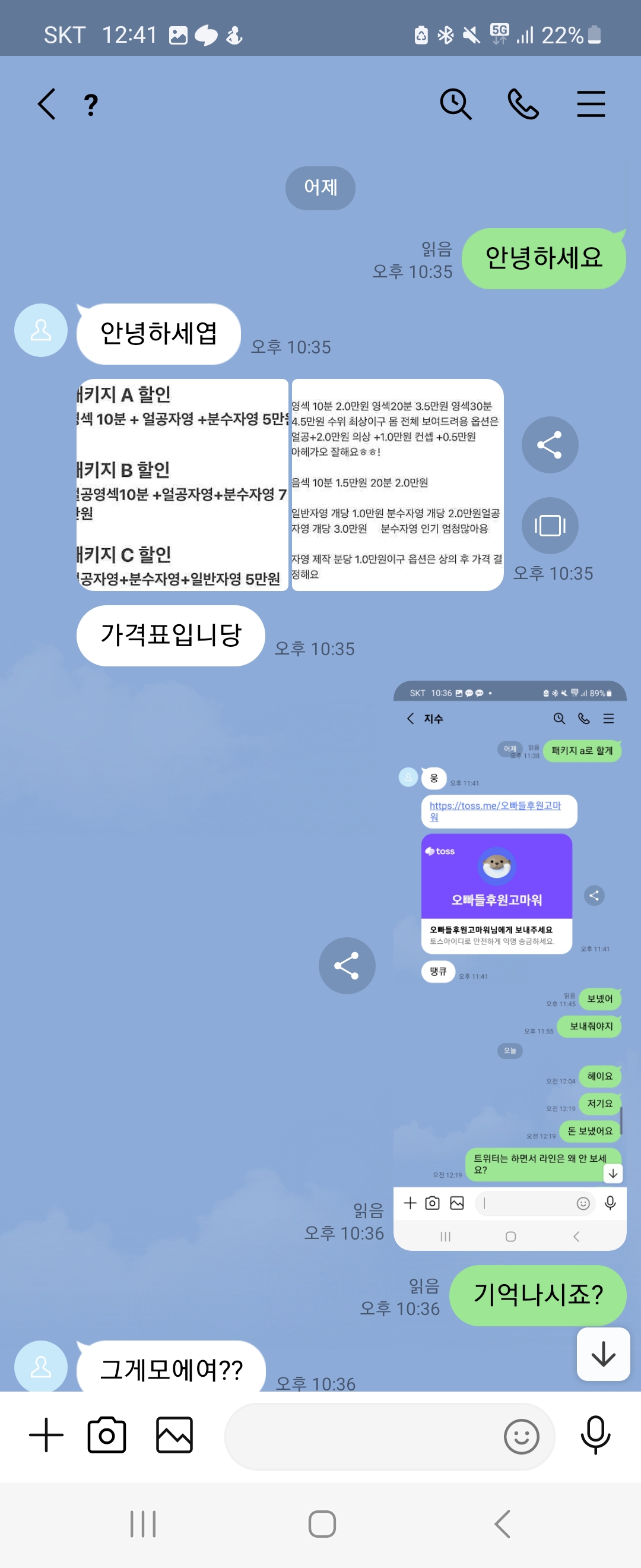The width and height of the screenshot is (641, 1568).
Task: Open the chat menu
Action: pyautogui.click(x=591, y=104)
